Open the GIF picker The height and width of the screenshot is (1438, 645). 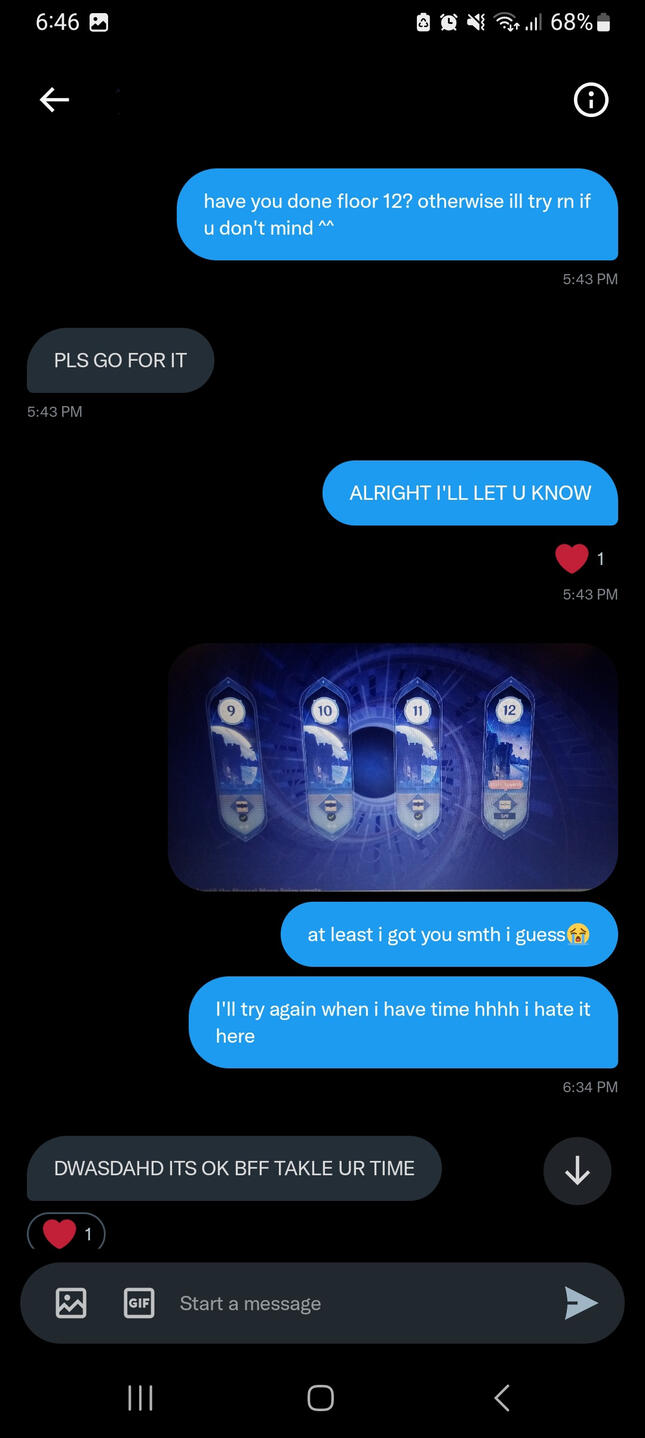[138, 1303]
